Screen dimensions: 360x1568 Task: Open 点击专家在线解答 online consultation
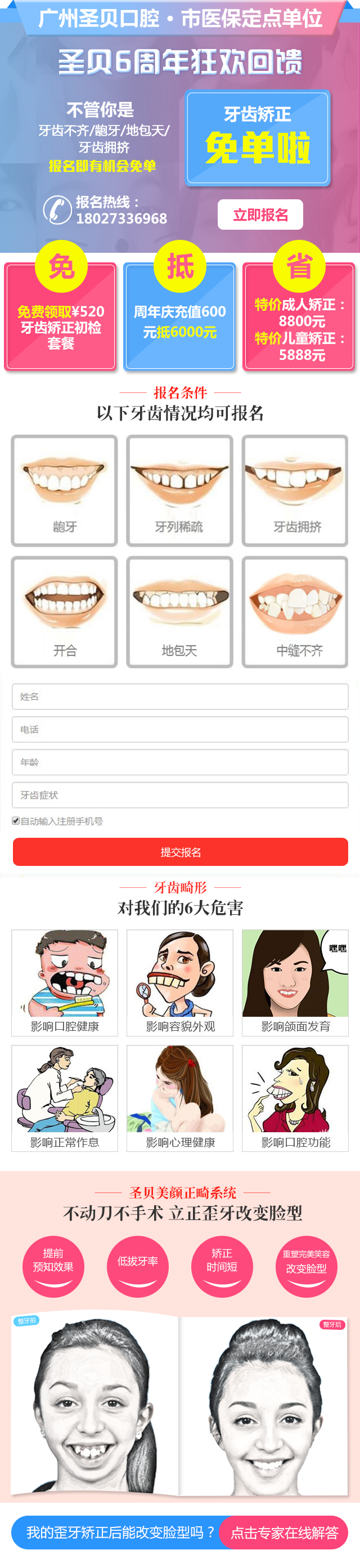(283, 1533)
